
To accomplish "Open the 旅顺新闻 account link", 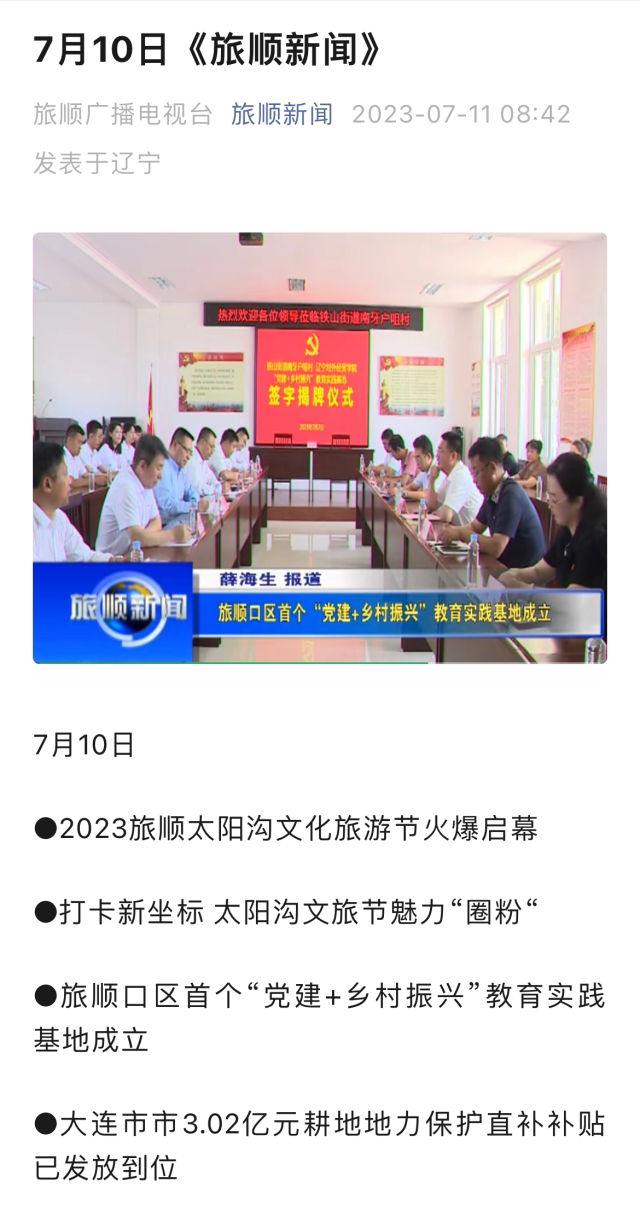I will click(x=282, y=114).
